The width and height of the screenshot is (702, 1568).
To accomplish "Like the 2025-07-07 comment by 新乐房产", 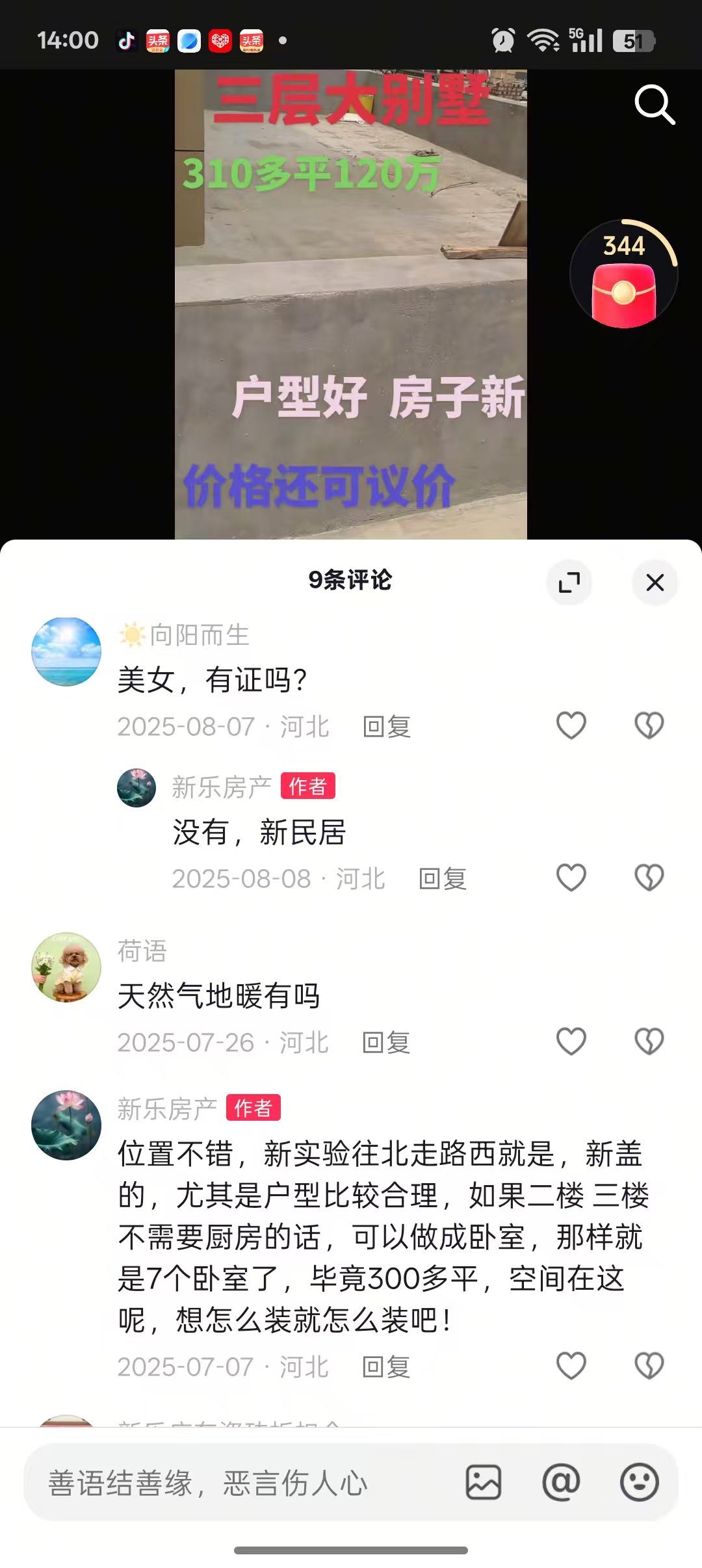I will click(571, 1366).
